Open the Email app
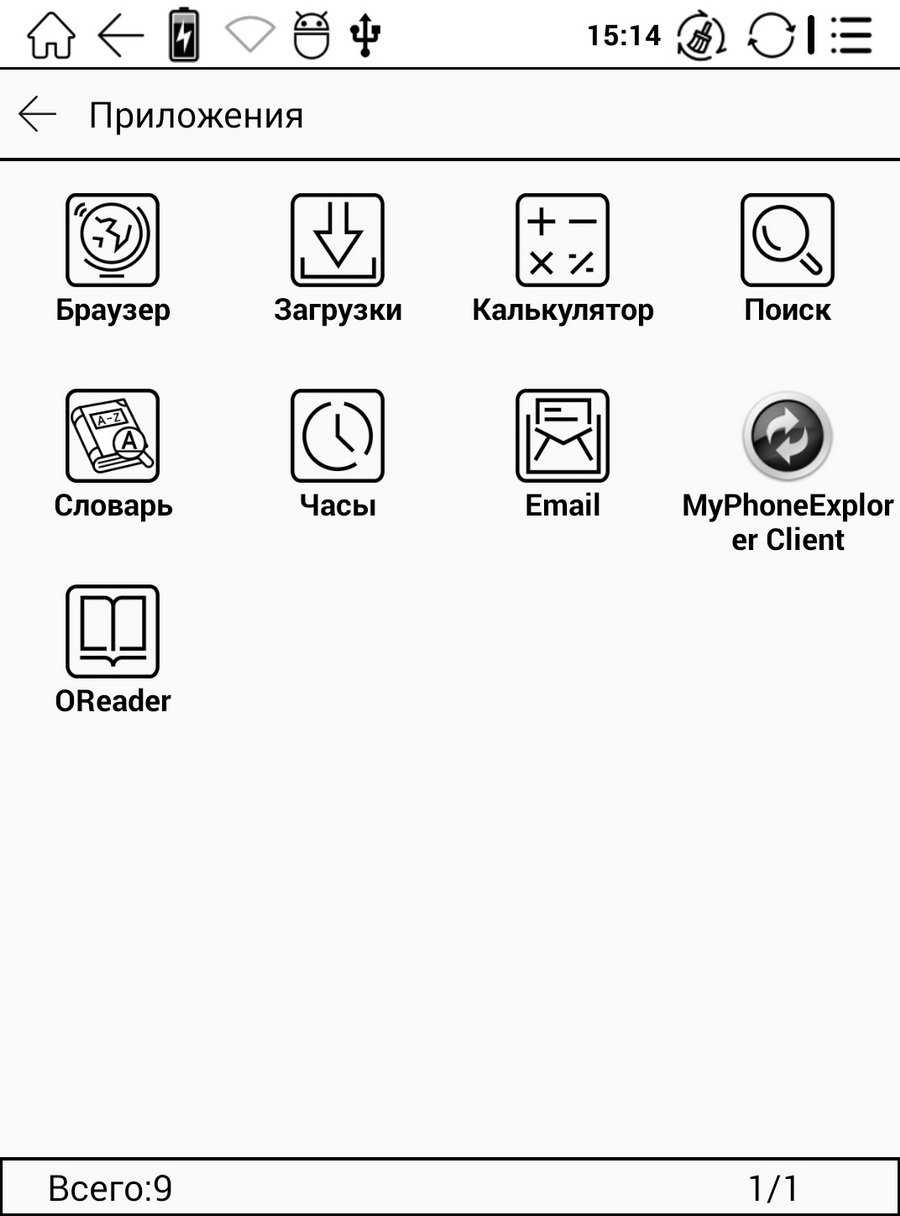Screen dimensions: 900x1216 coord(562,436)
